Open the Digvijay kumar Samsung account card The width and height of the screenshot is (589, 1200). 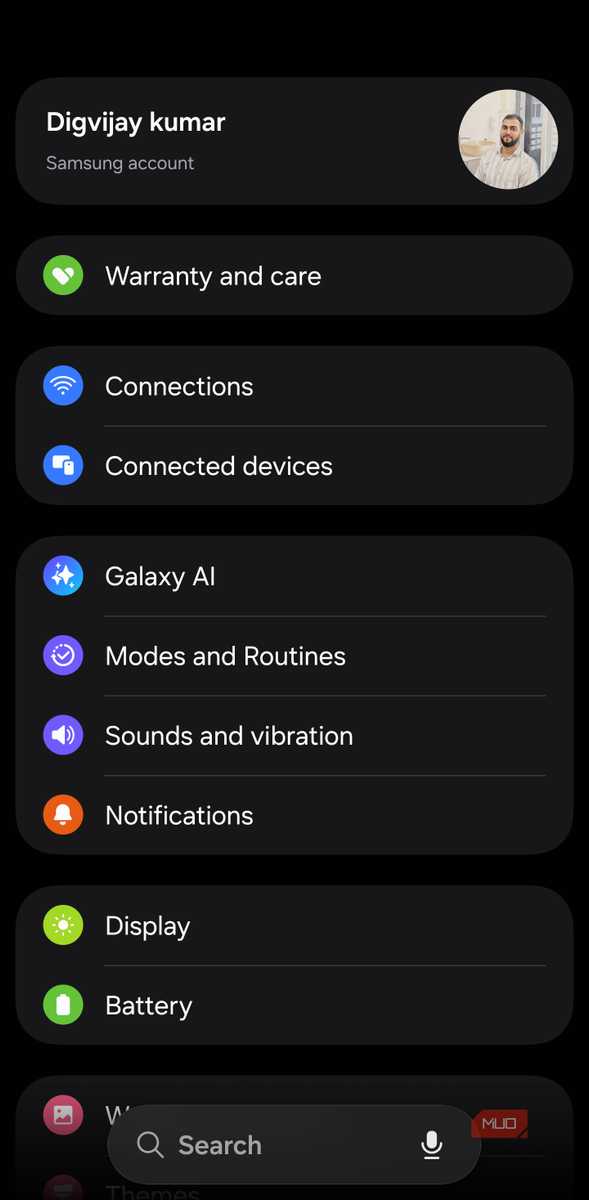294,141
